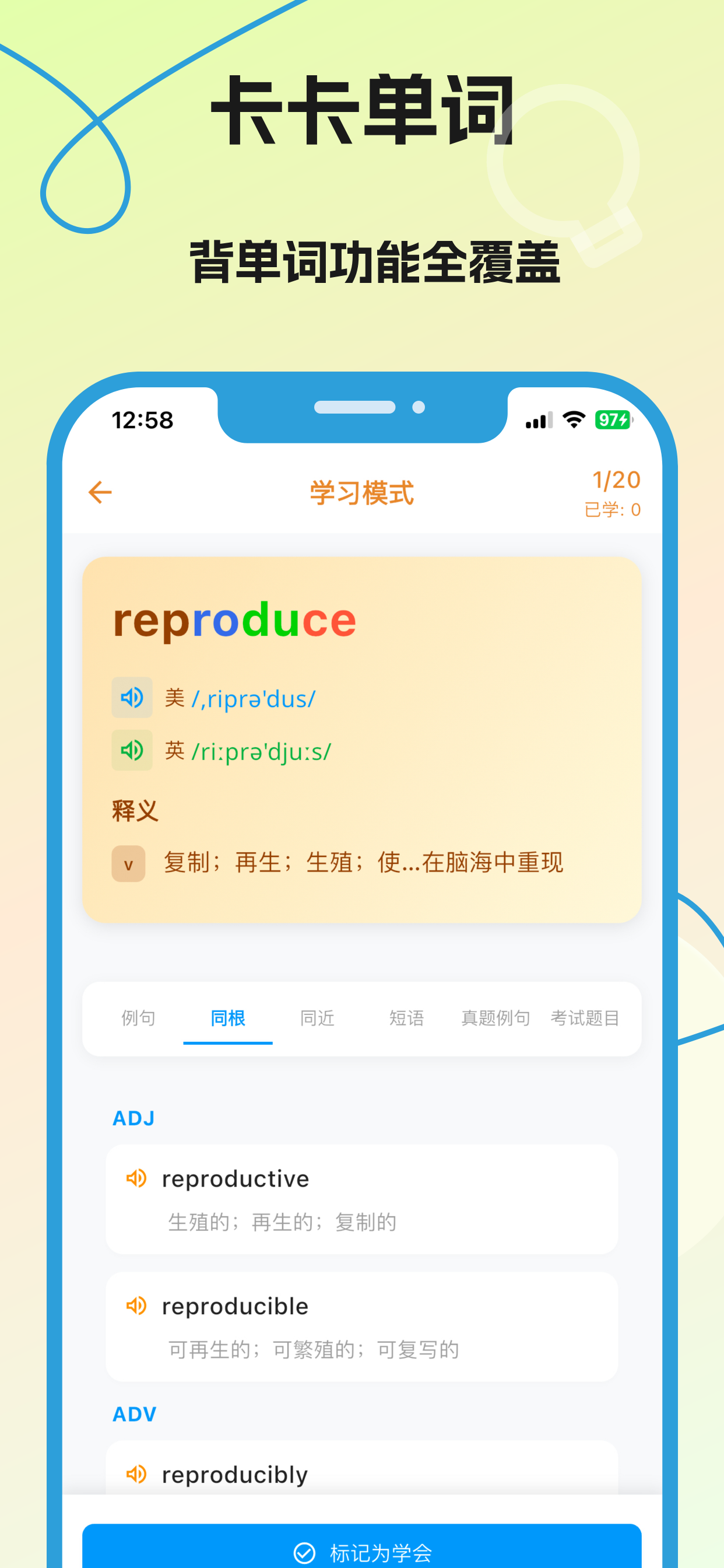Play audio for reproducibly

136,1473
